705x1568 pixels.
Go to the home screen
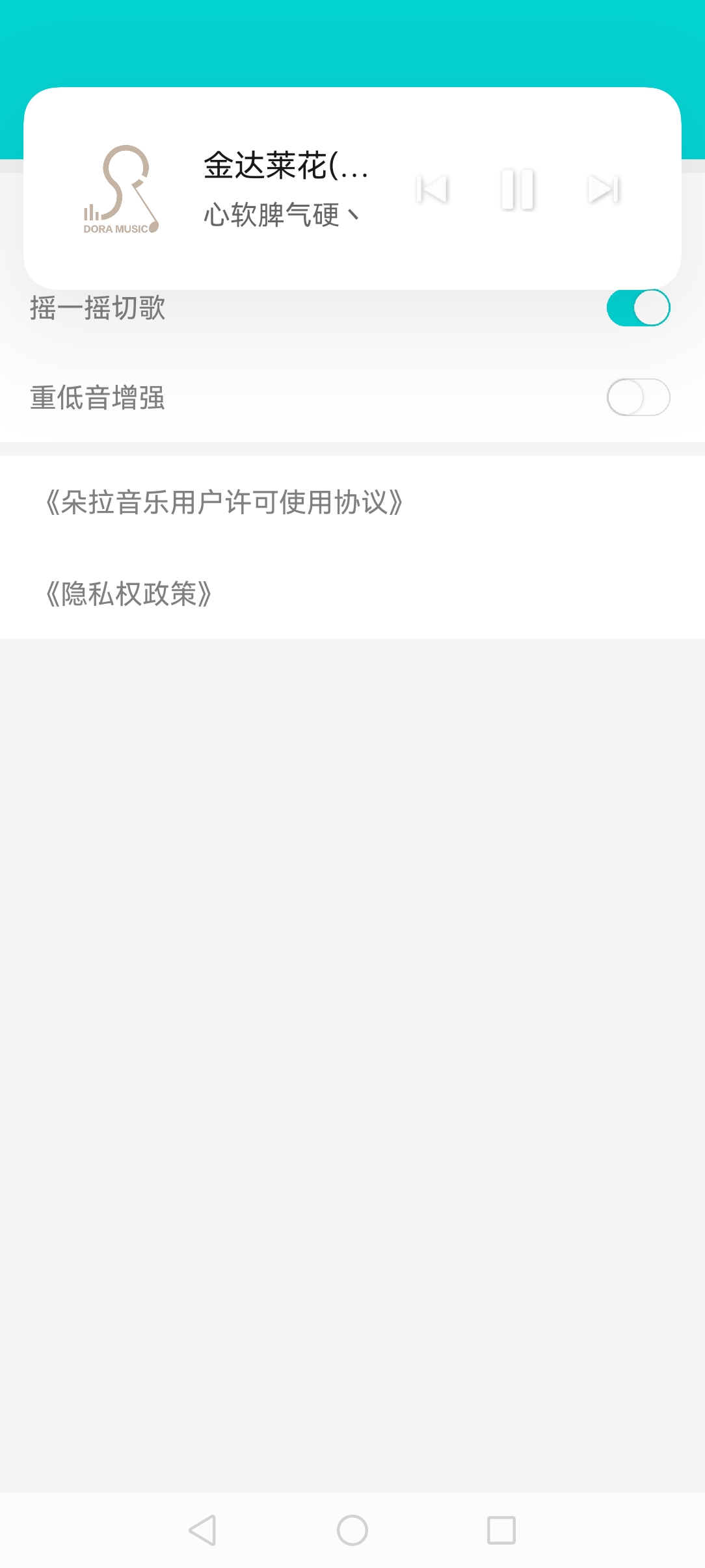[x=352, y=1530]
